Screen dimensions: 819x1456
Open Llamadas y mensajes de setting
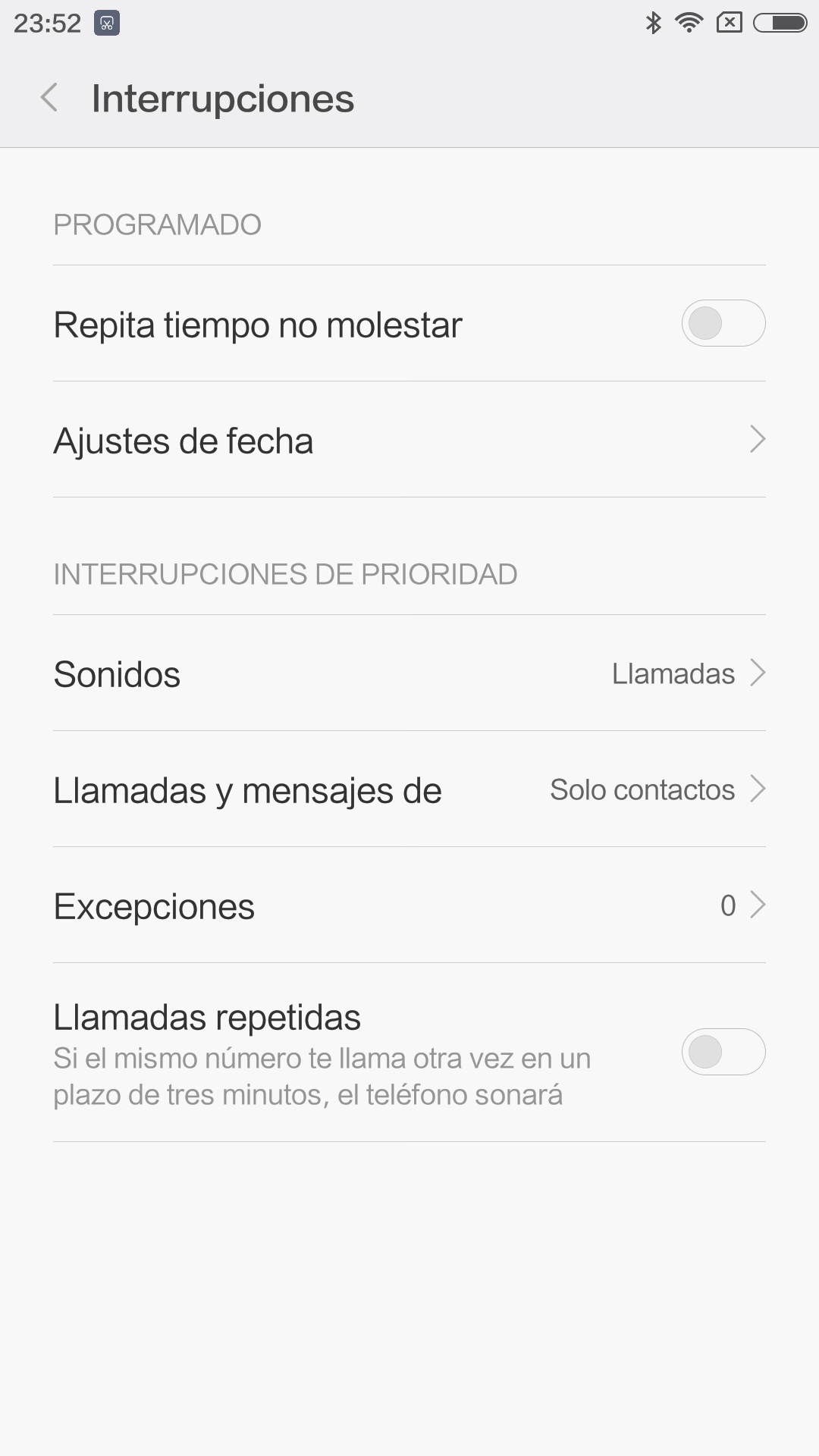point(409,789)
